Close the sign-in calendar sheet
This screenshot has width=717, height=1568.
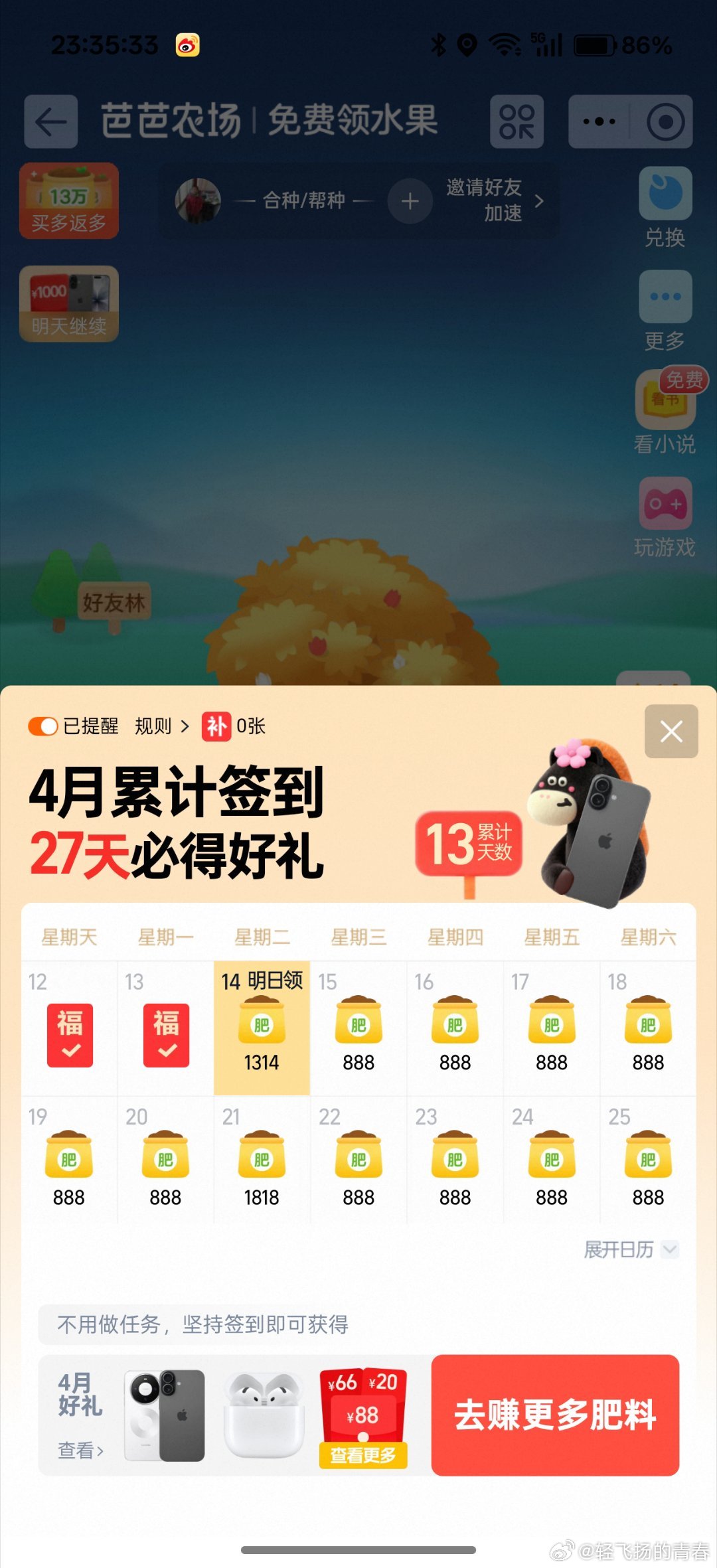(x=671, y=732)
